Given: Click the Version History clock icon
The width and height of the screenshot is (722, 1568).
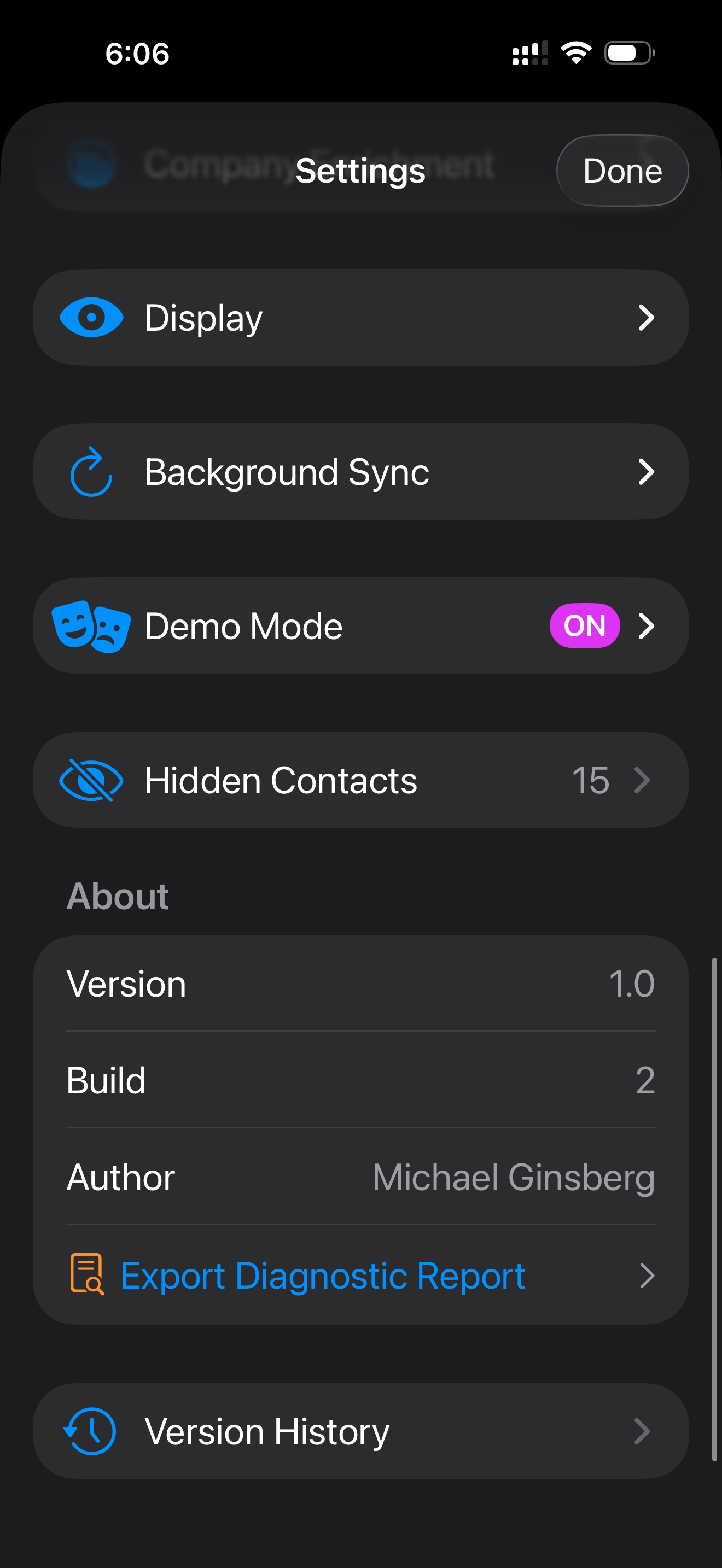Looking at the screenshot, I should coord(90,1432).
